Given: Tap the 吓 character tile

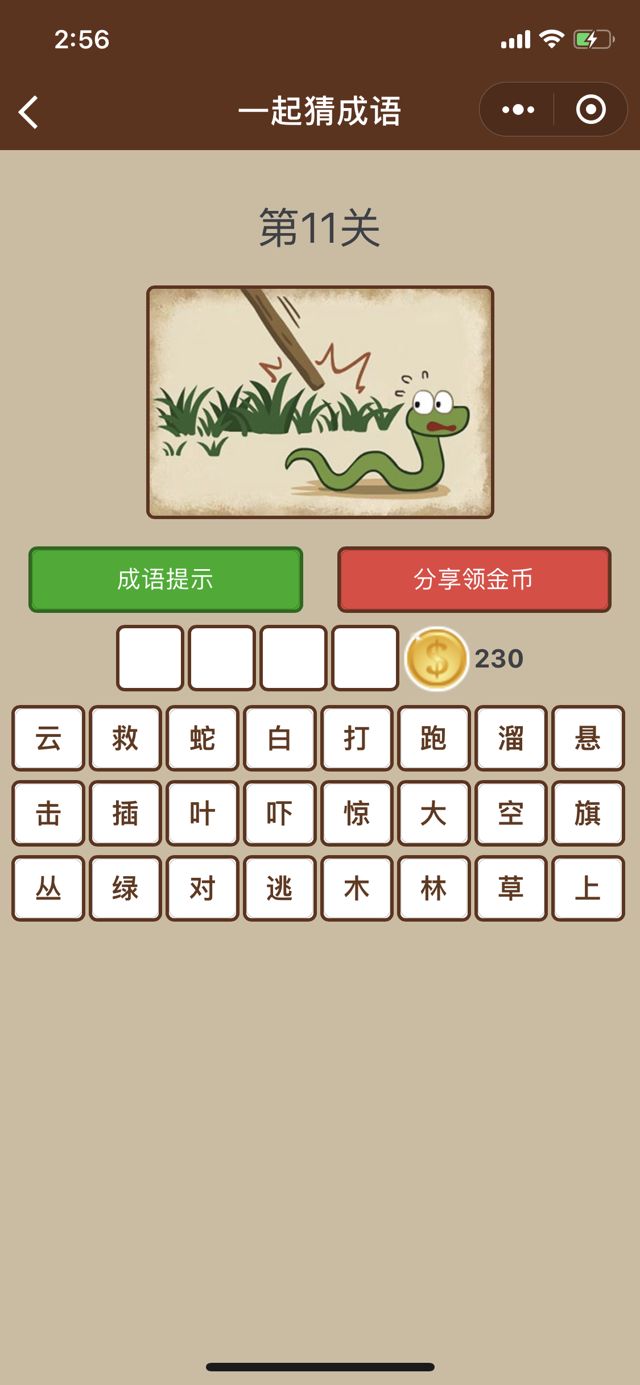Looking at the screenshot, I should tap(280, 813).
